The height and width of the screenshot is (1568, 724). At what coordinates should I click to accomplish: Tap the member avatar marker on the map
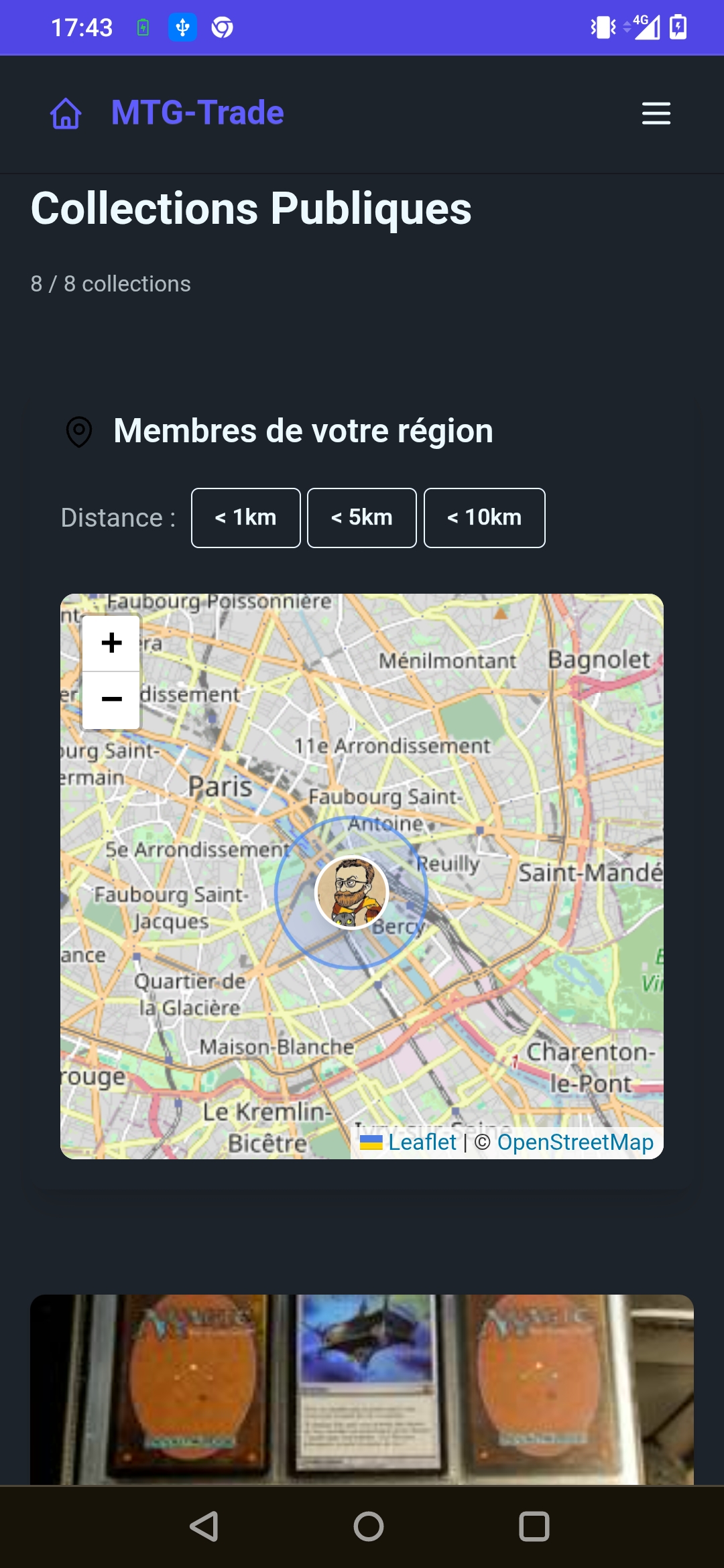pyautogui.click(x=351, y=893)
